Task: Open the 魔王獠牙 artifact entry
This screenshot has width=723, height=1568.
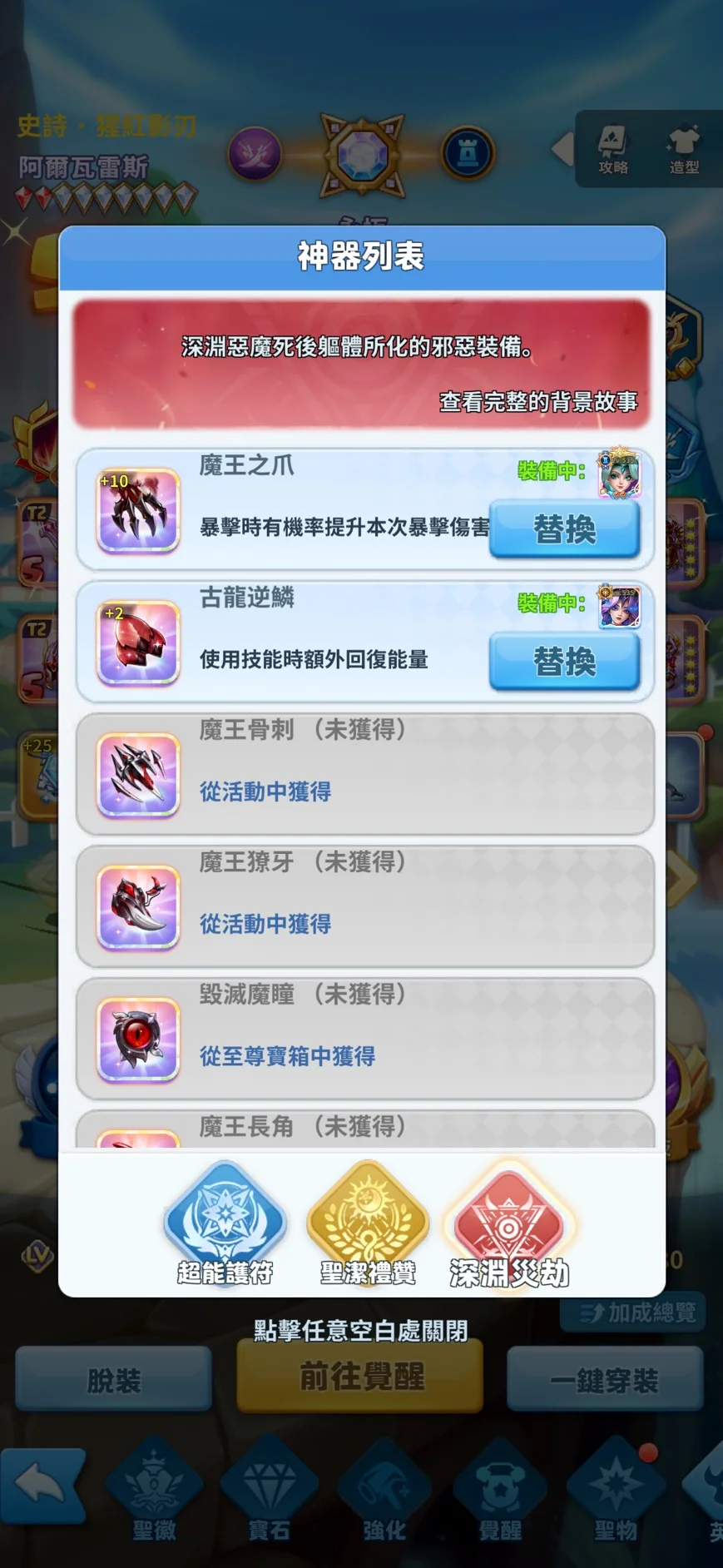Action: click(x=364, y=906)
